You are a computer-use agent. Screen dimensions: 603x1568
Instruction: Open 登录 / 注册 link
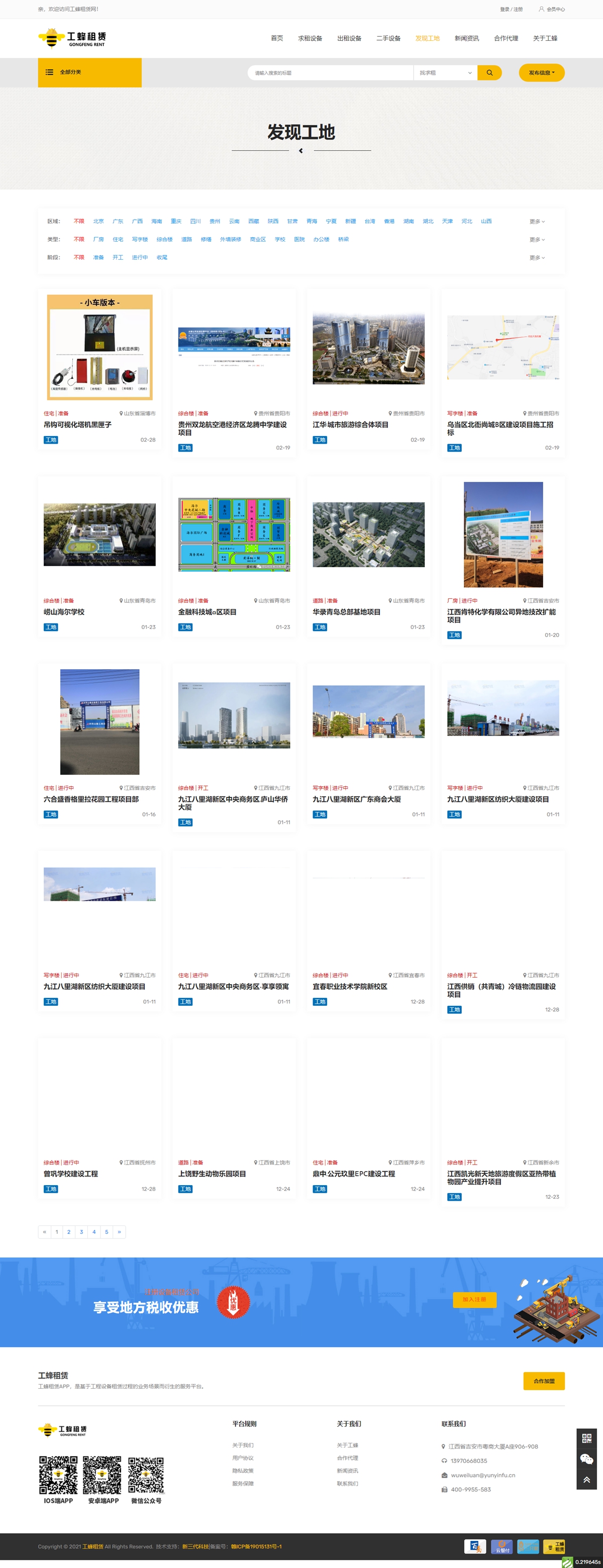[x=511, y=9]
